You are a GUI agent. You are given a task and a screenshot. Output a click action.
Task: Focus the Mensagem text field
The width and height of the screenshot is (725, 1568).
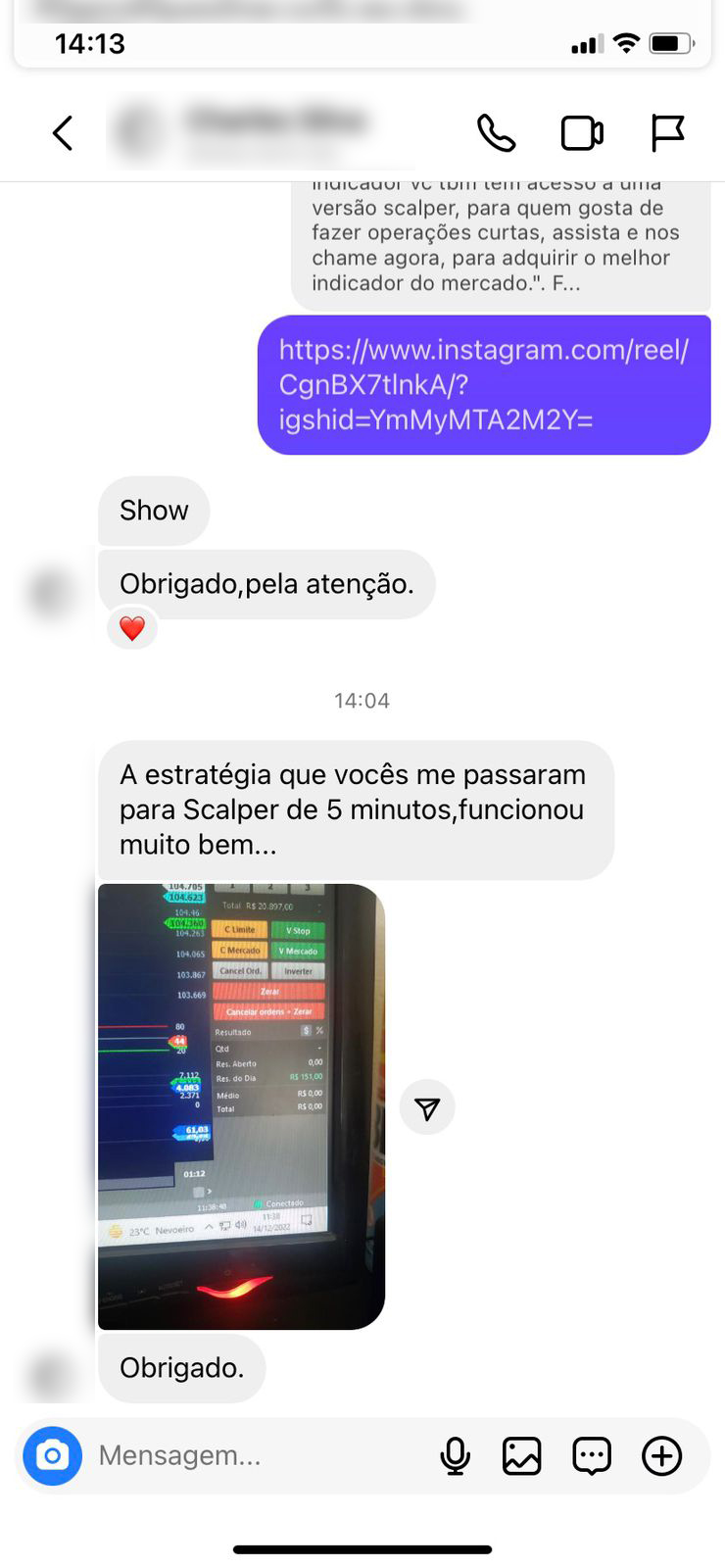255,1455
